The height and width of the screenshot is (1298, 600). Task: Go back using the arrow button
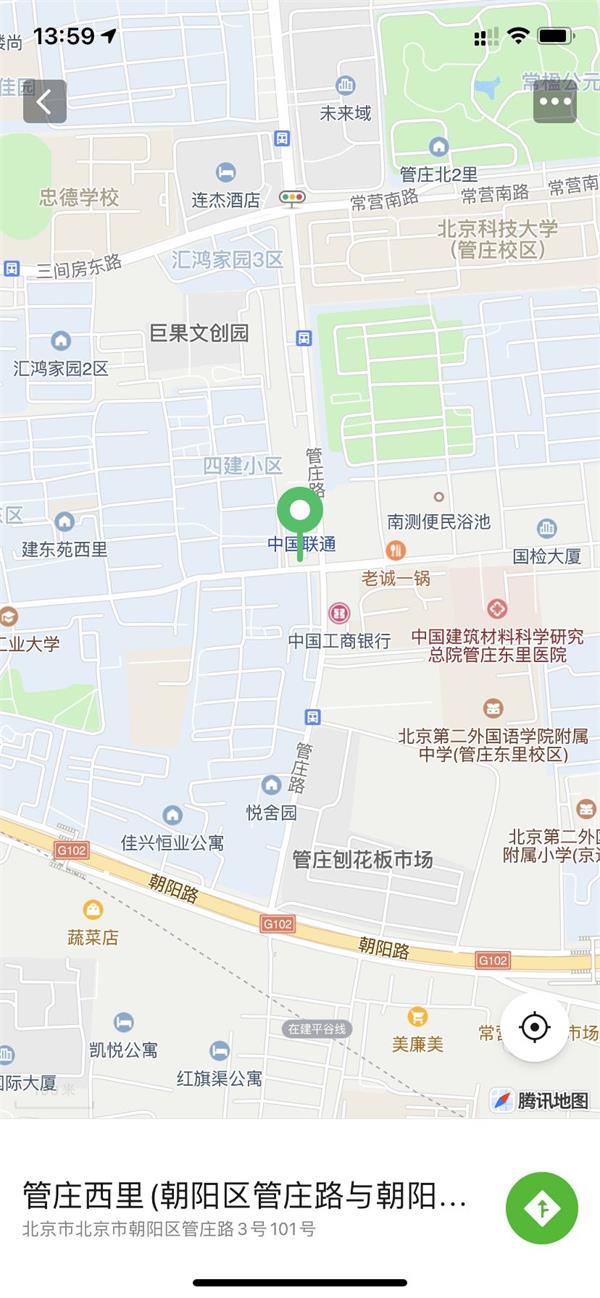(x=44, y=101)
